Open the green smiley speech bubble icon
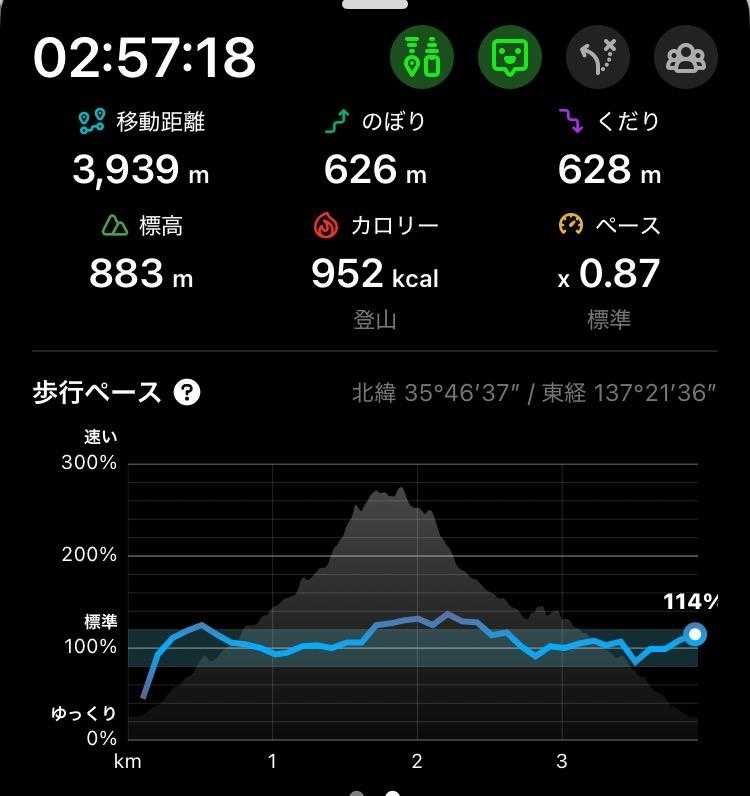Viewport: 750px width, 796px height. [510, 56]
